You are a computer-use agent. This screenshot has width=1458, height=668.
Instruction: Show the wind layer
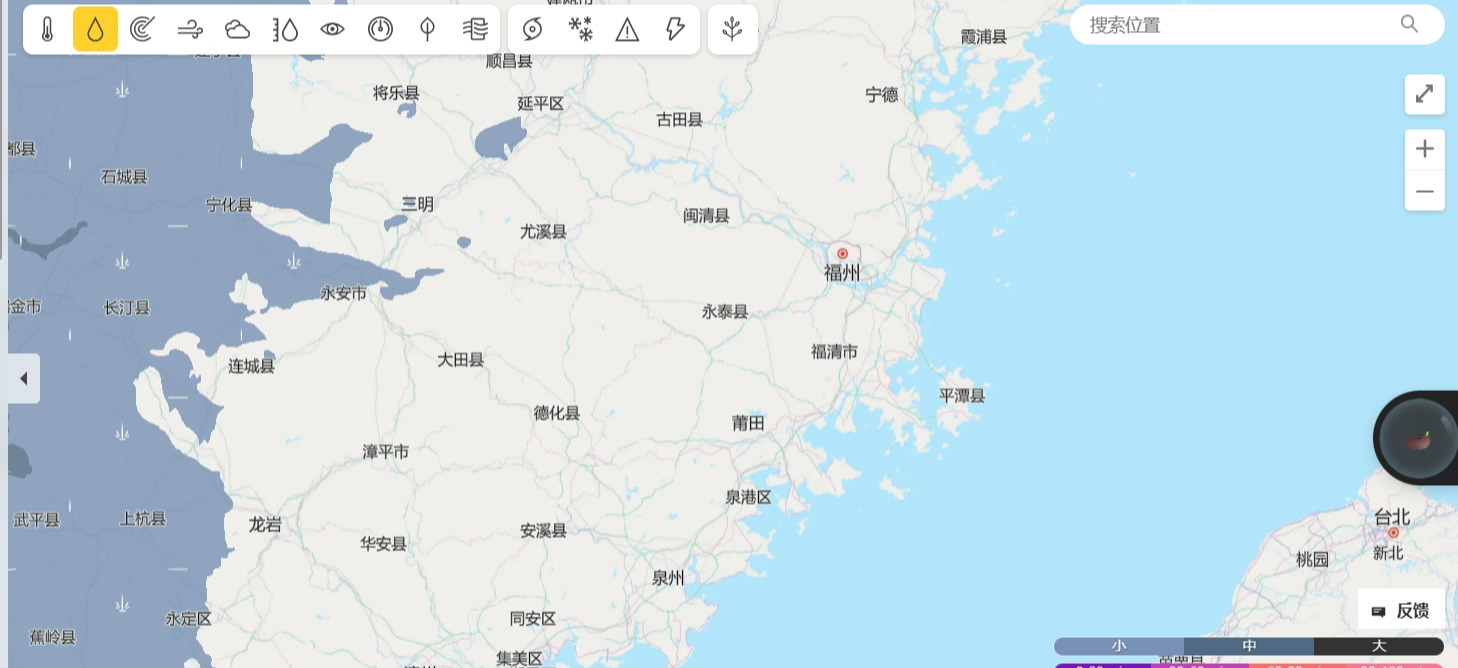pos(190,30)
